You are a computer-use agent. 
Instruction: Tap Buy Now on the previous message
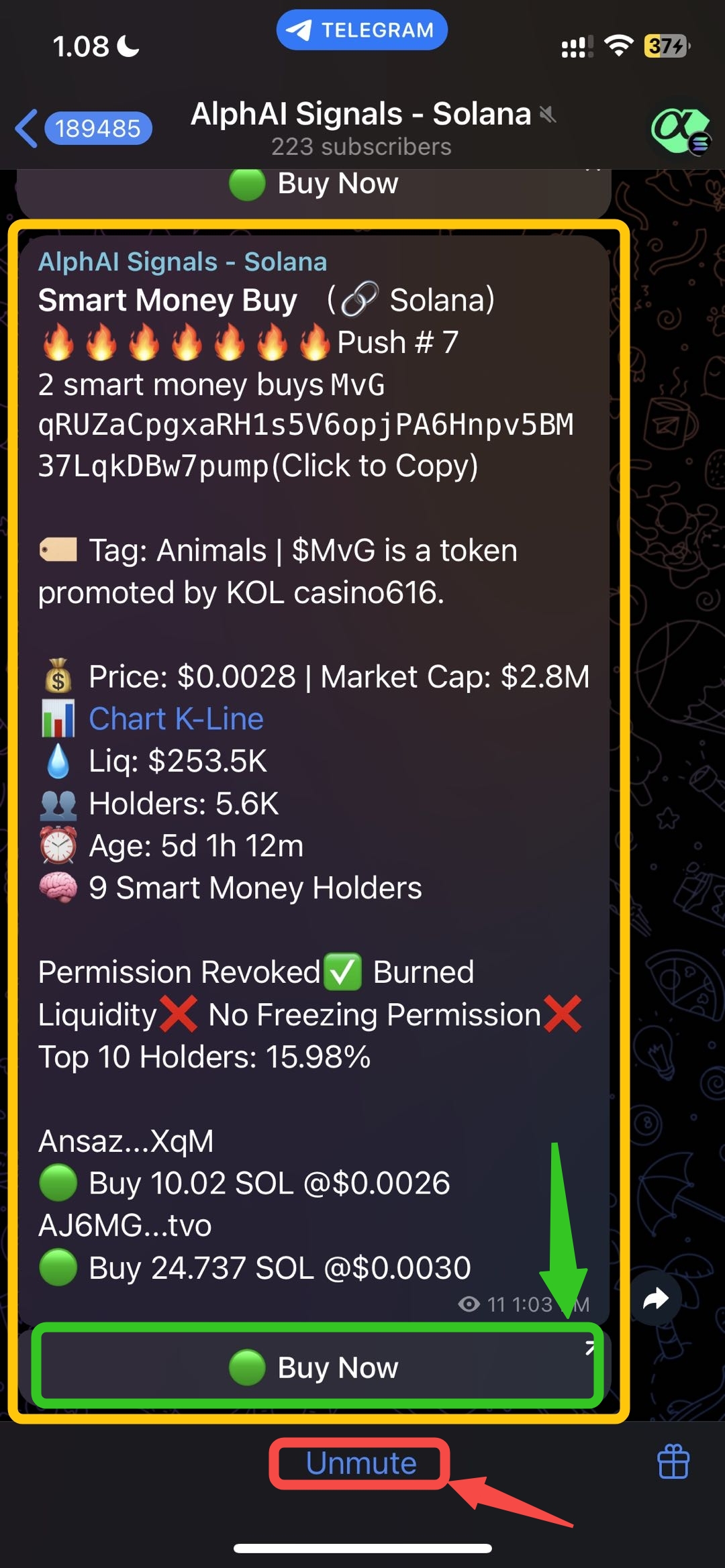click(314, 184)
